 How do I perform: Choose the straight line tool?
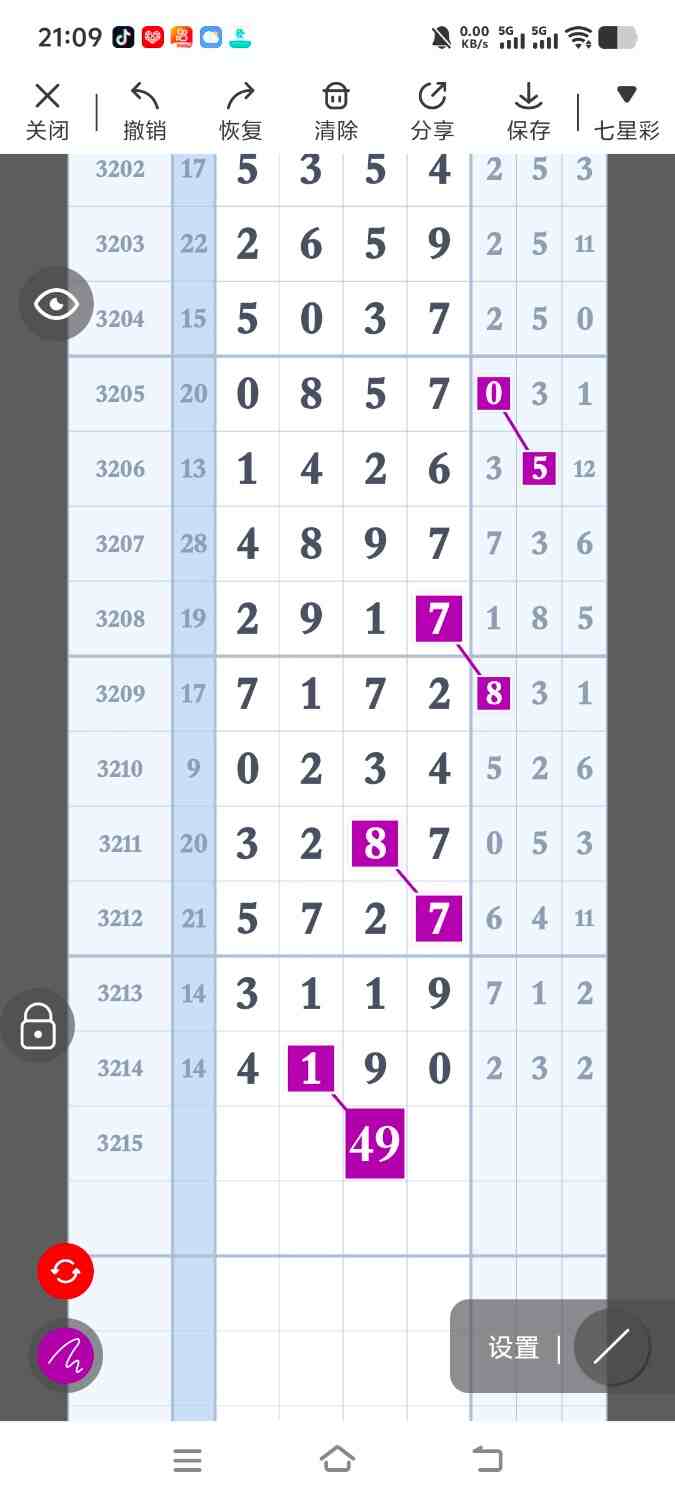click(611, 1347)
